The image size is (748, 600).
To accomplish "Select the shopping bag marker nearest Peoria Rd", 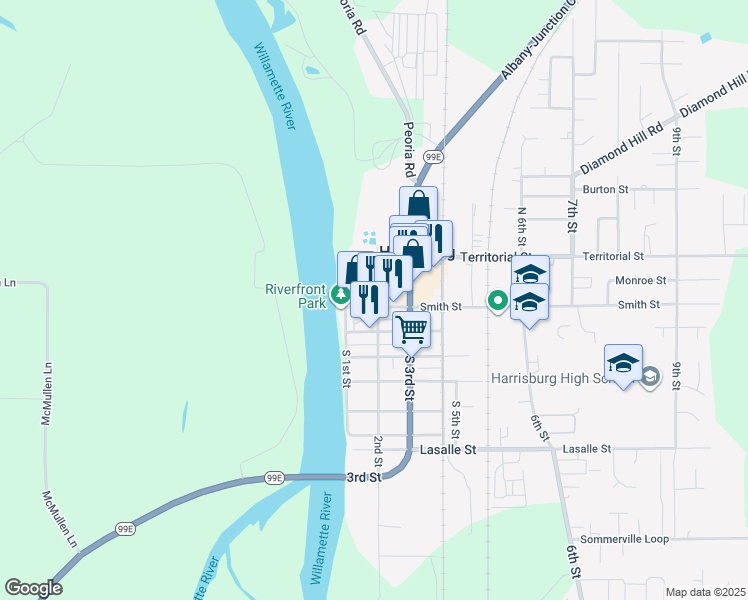I will point(418,204).
